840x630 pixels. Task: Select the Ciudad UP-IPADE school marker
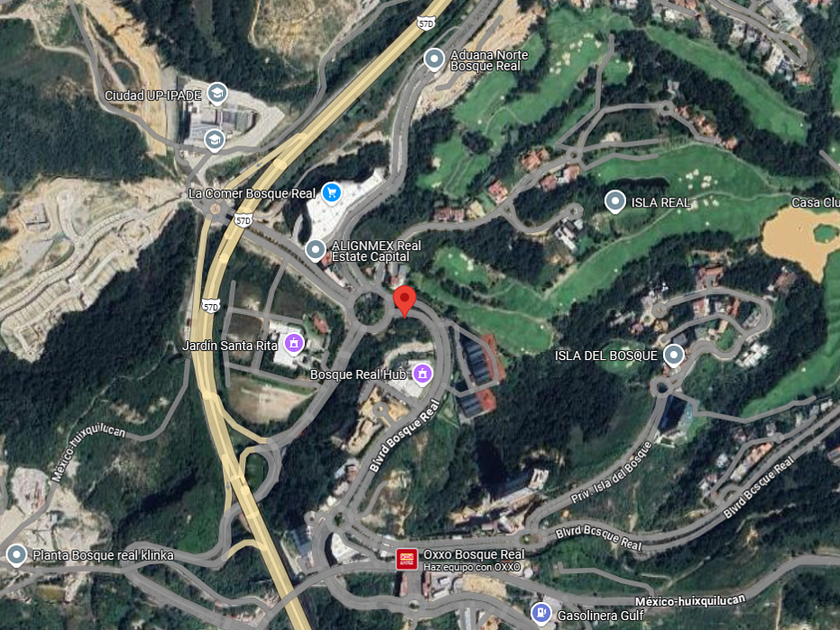tap(217, 94)
